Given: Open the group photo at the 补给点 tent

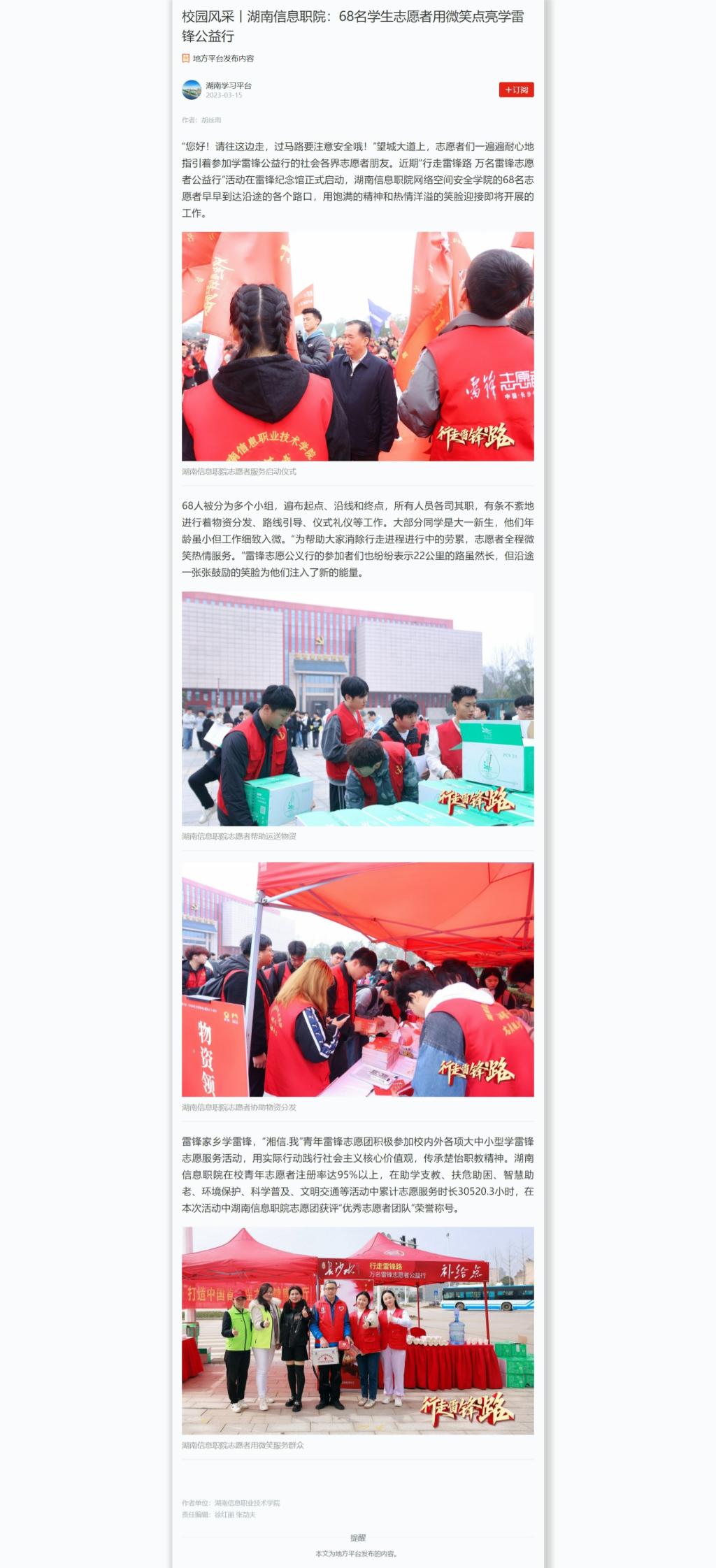Looking at the screenshot, I should [357, 1330].
